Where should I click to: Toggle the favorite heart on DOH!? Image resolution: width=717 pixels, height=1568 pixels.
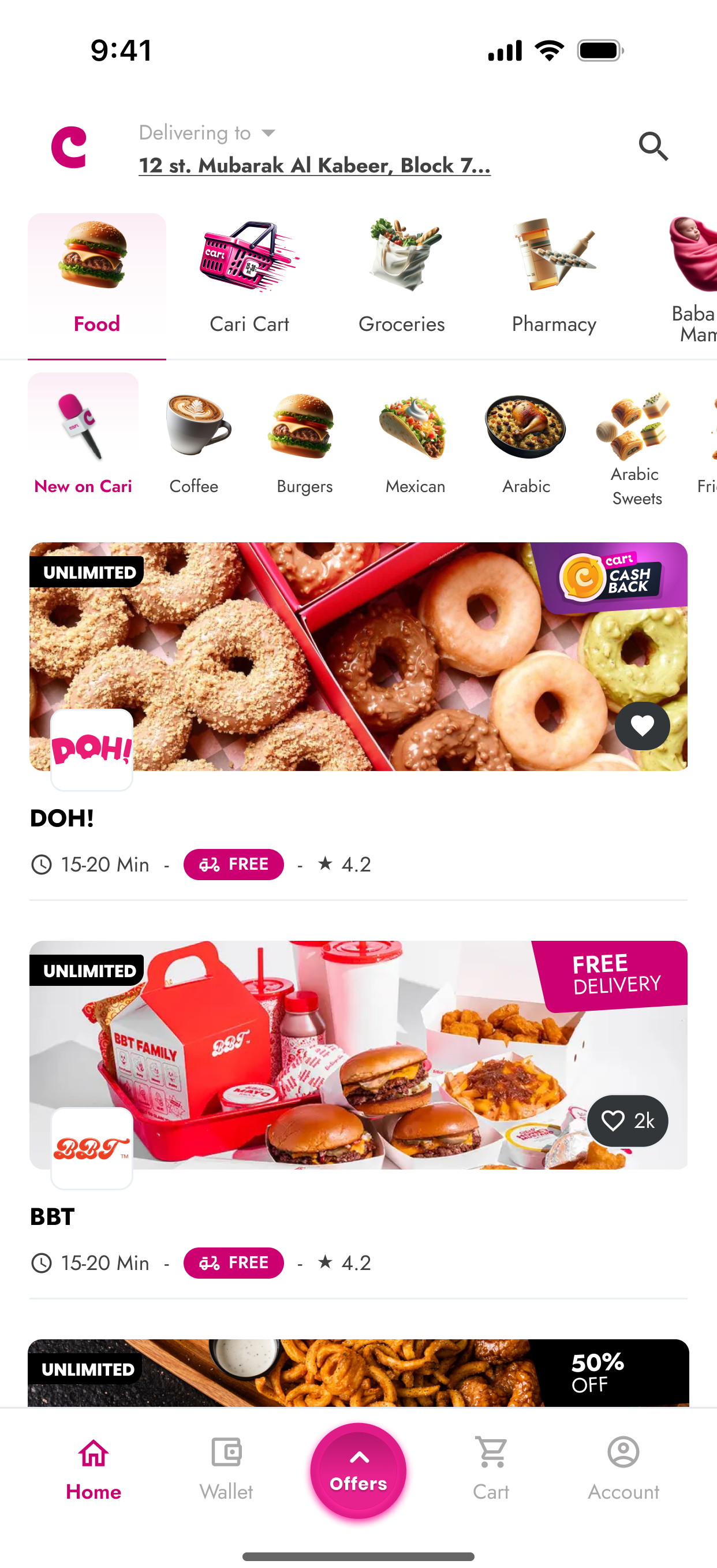point(641,725)
